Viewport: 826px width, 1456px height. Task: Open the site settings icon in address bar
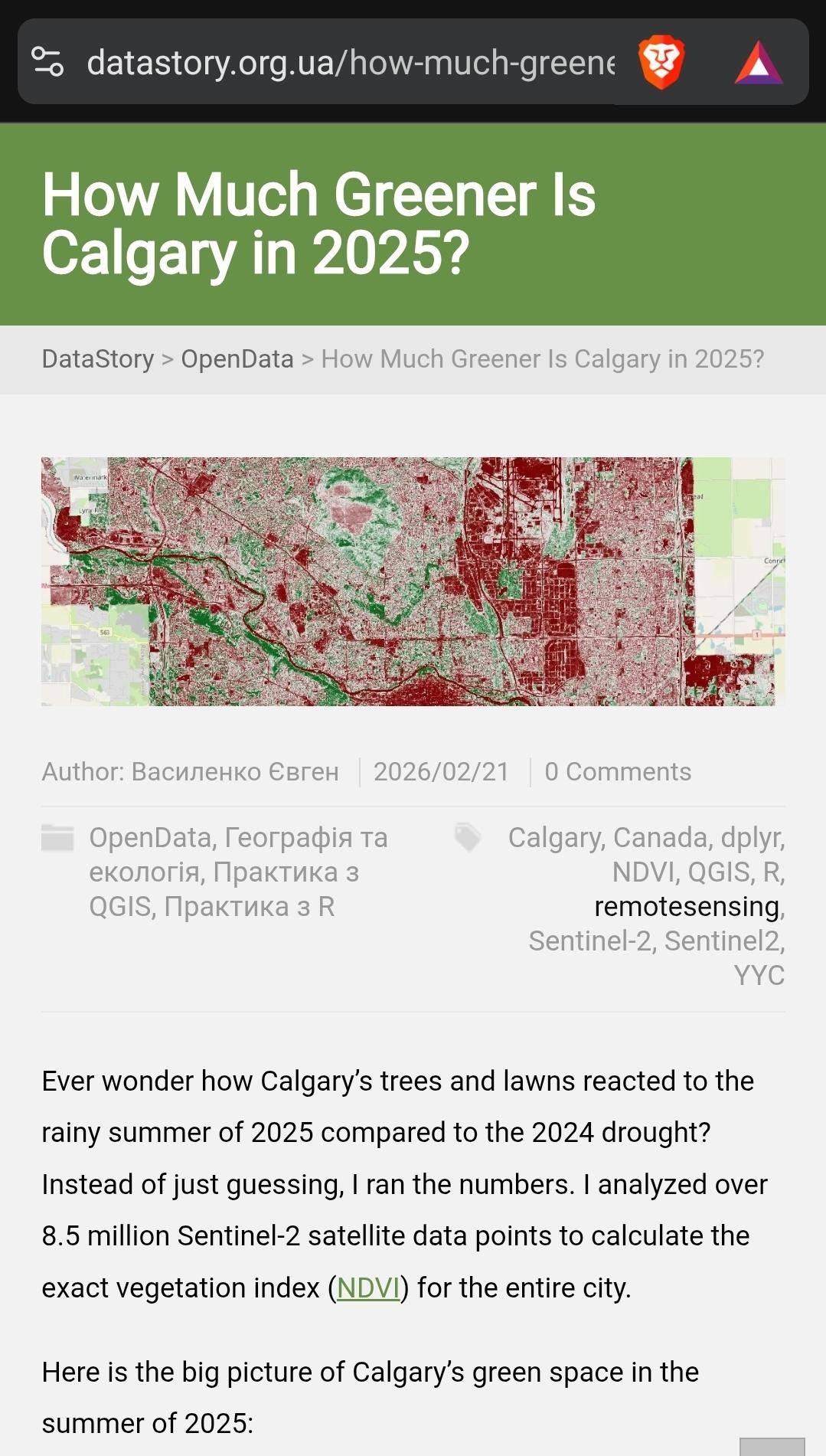pos(47,62)
